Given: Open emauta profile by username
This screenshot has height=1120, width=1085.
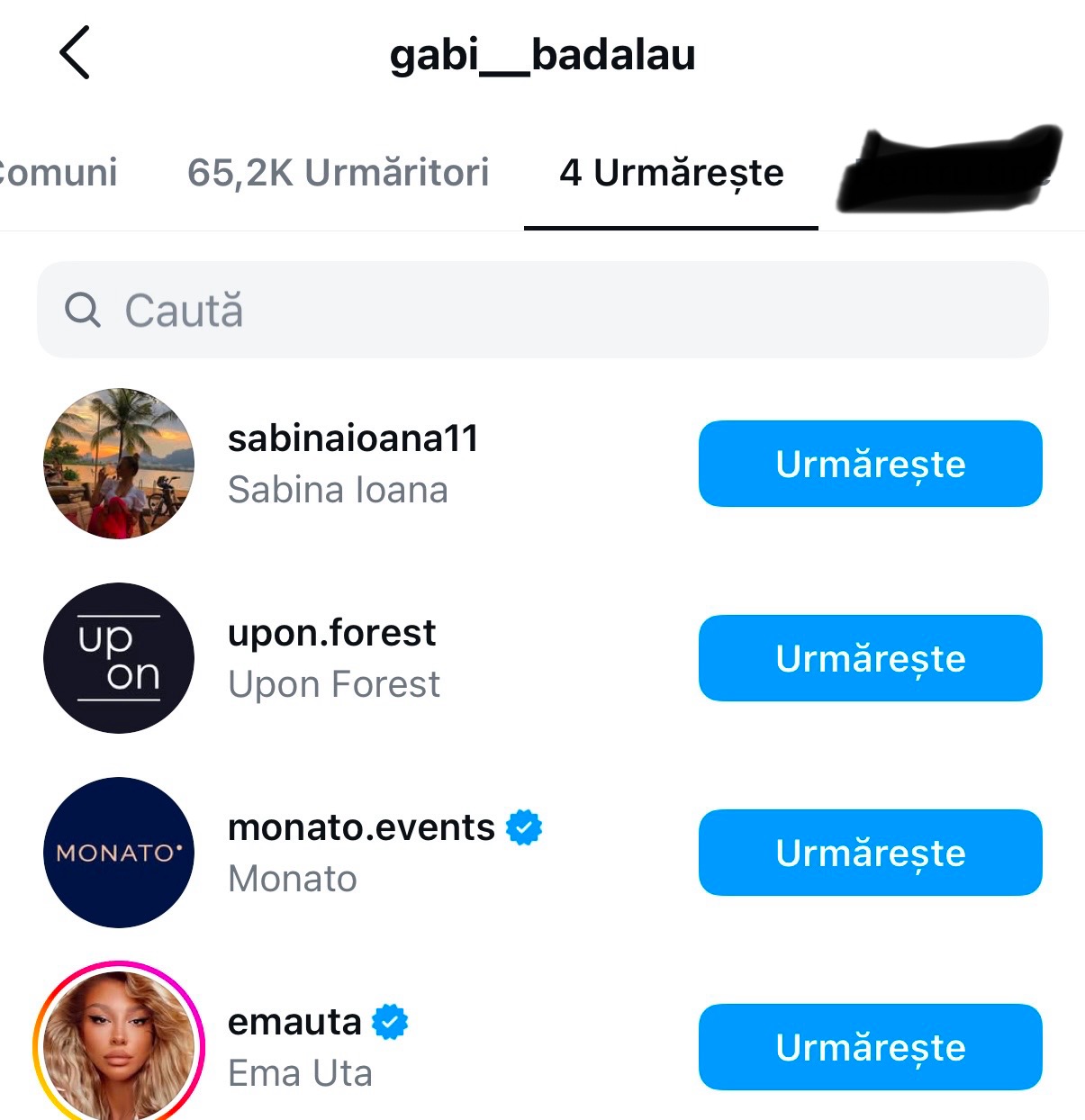Looking at the screenshot, I should point(294,1022).
